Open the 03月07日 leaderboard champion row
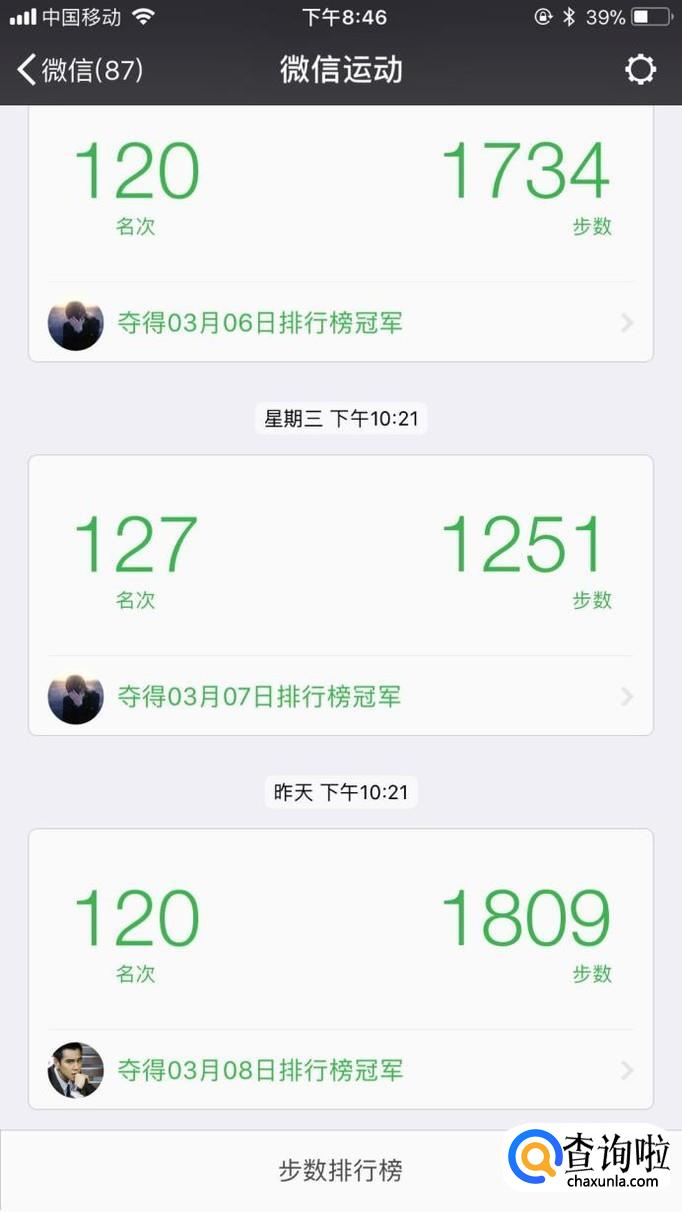682x1212 pixels. tap(340, 697)
